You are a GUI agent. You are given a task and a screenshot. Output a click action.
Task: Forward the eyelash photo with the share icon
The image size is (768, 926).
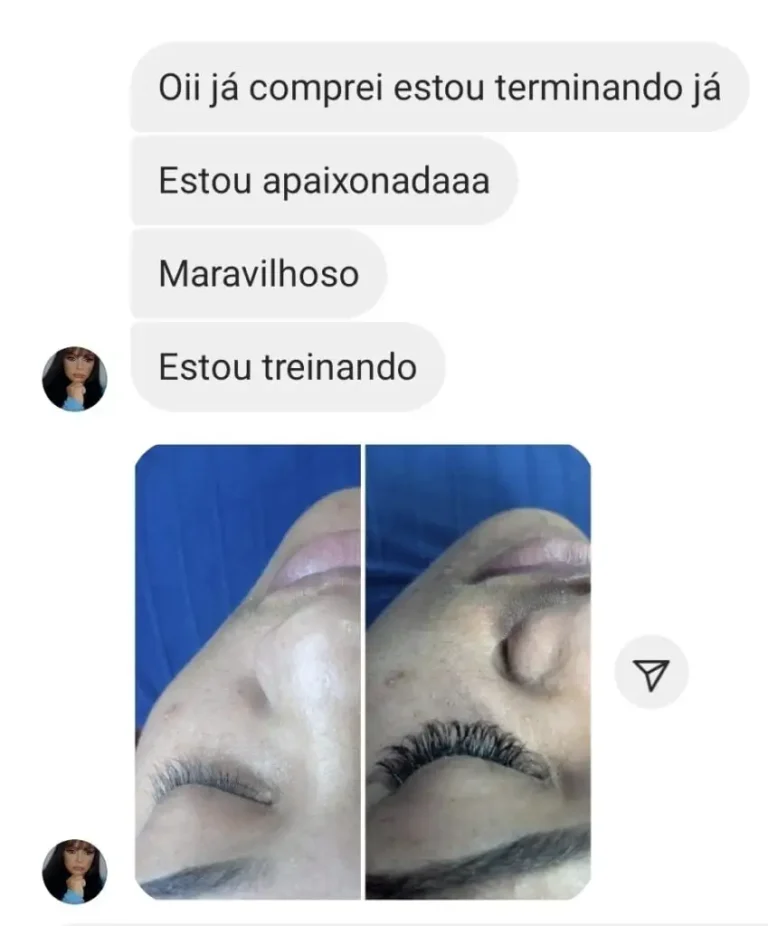pyautogui.click(x=651, y=676)
